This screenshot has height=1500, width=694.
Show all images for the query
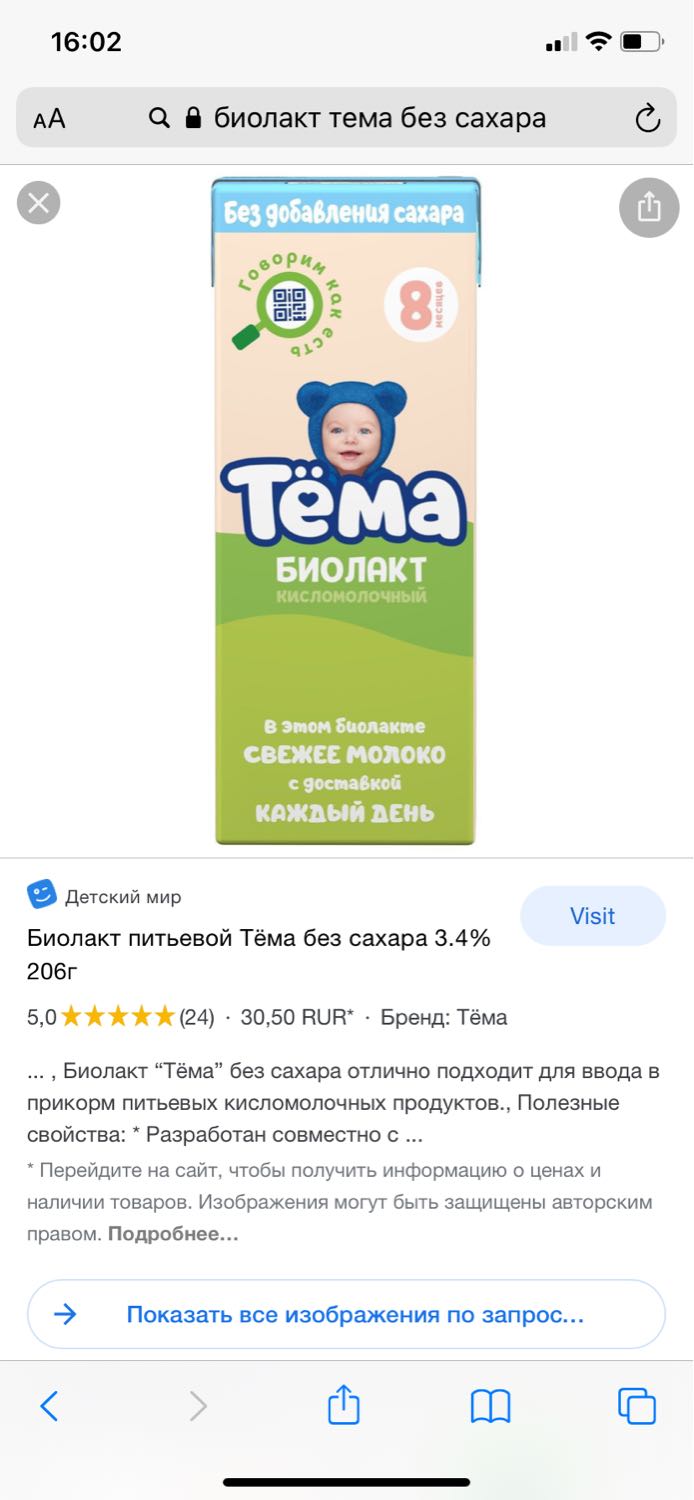[346, 1314]
